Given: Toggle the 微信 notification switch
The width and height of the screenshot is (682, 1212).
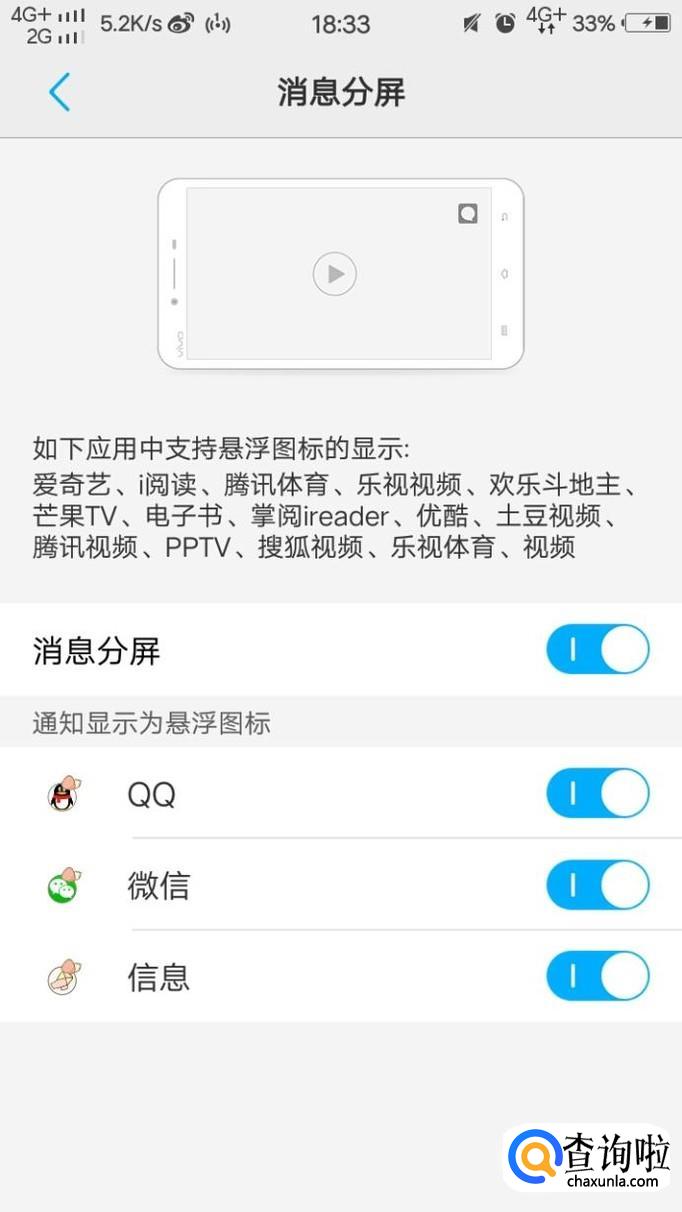Looking at the screenshot, I should point(597,885).
